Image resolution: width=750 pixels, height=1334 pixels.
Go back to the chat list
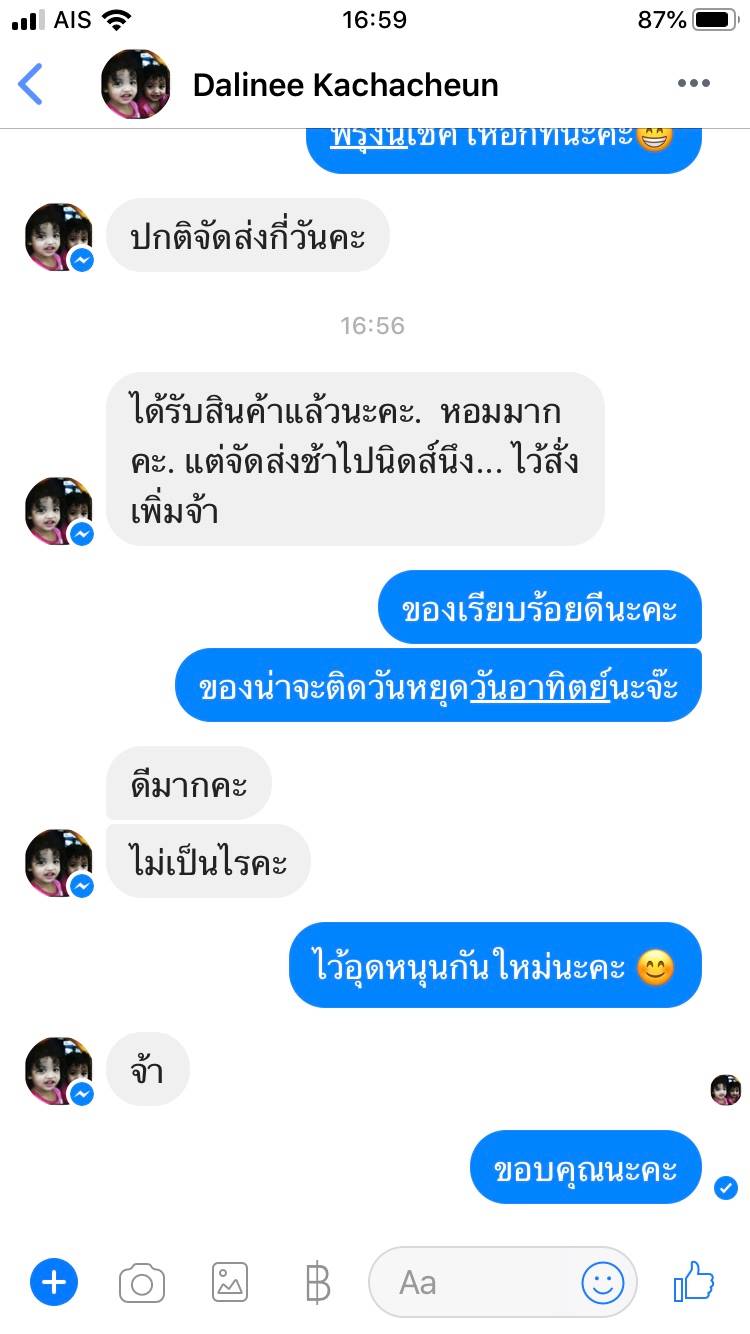click(x=31, y=84)
